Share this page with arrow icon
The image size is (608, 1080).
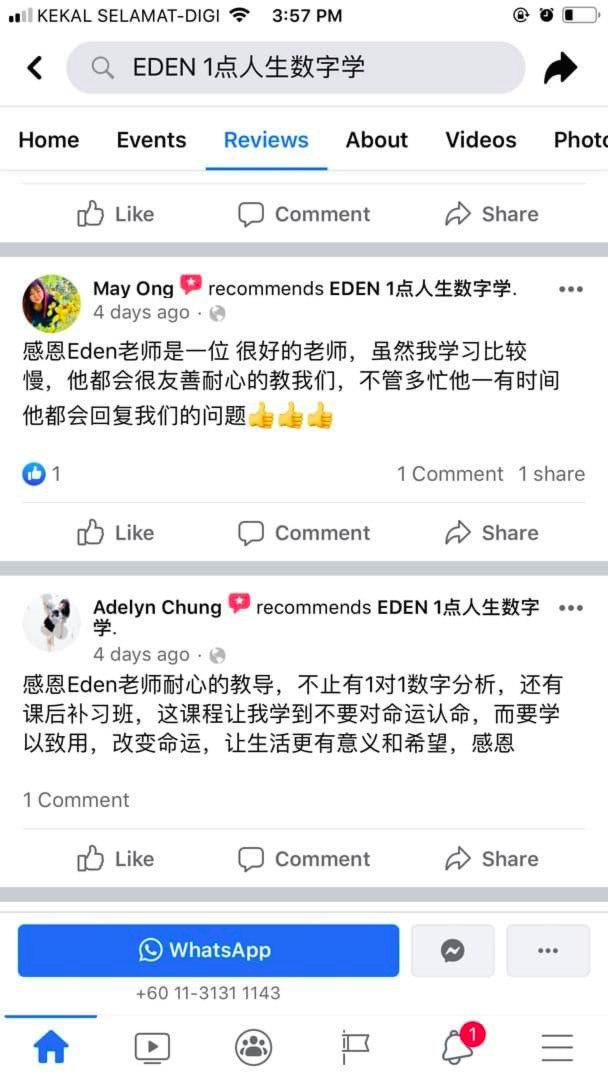560,68
